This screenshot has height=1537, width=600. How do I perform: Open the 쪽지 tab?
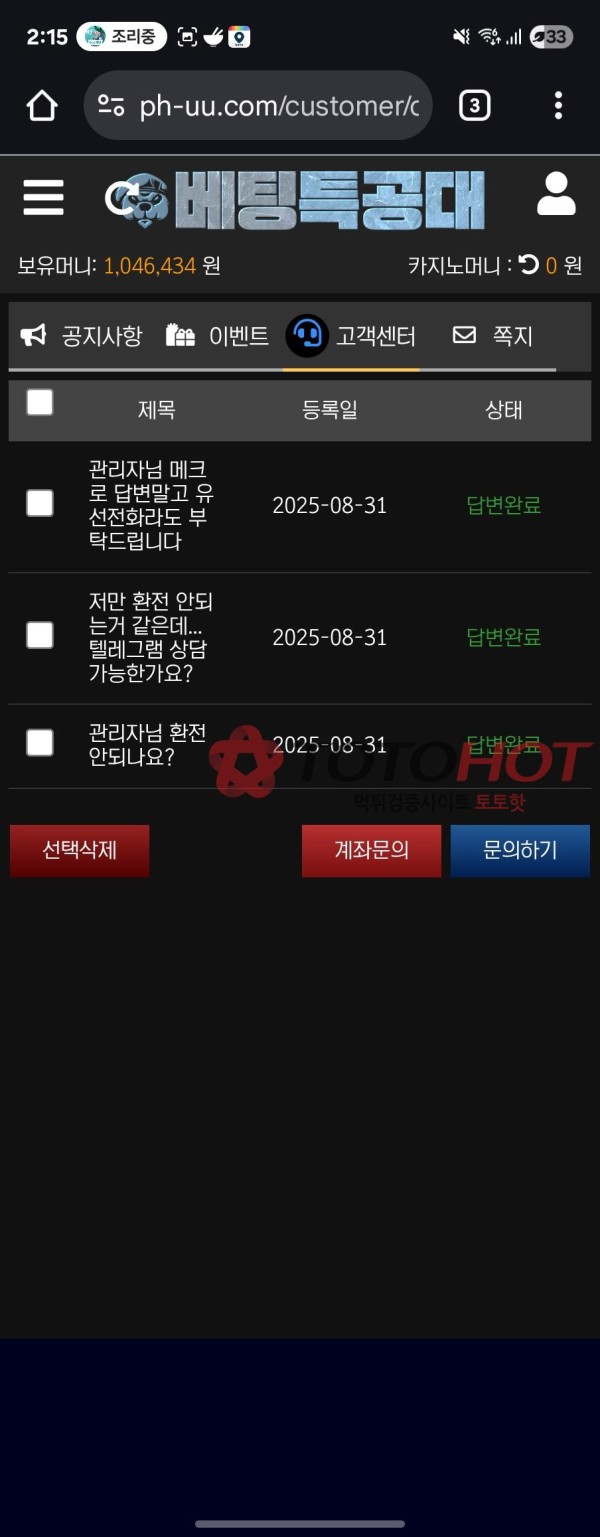point(493,336)
